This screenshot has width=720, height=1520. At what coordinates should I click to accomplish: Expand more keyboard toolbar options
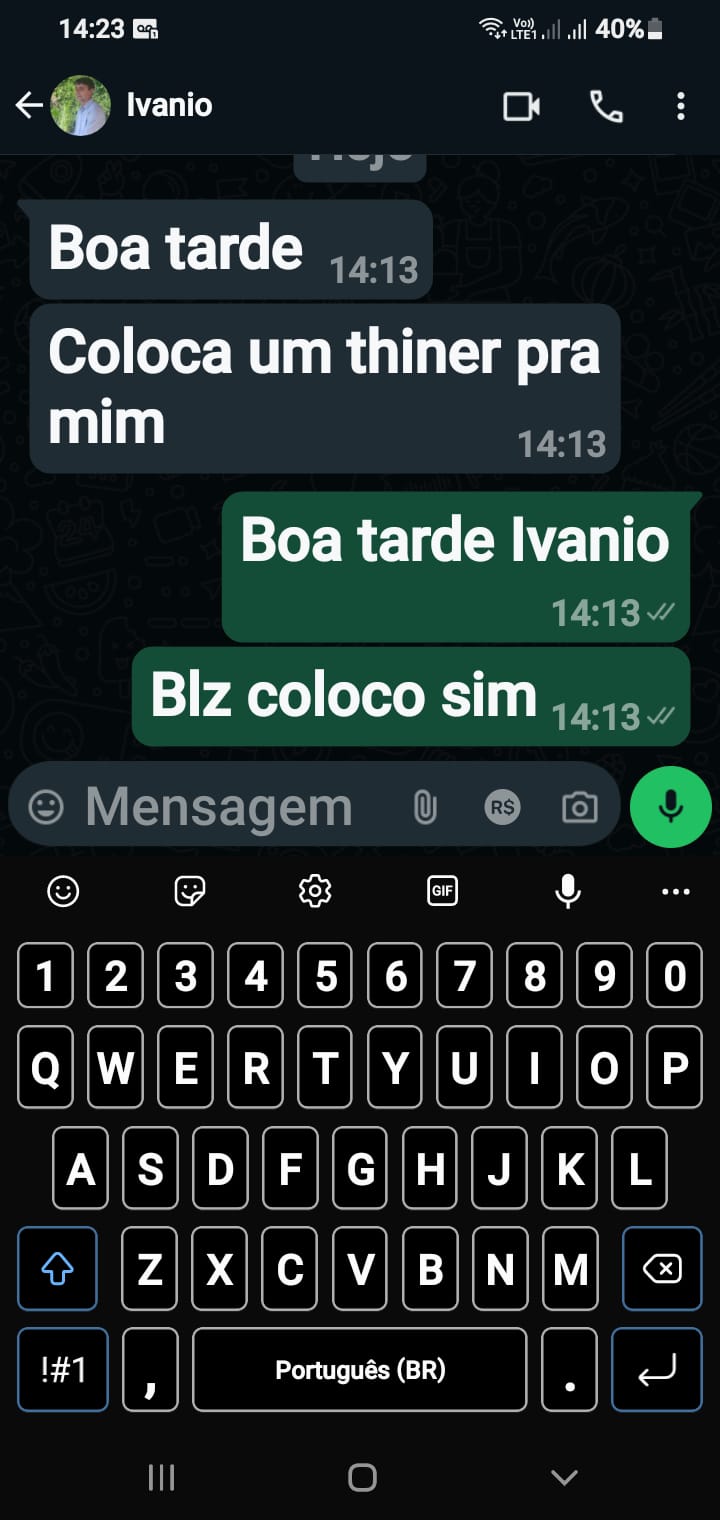coord(676,890)
